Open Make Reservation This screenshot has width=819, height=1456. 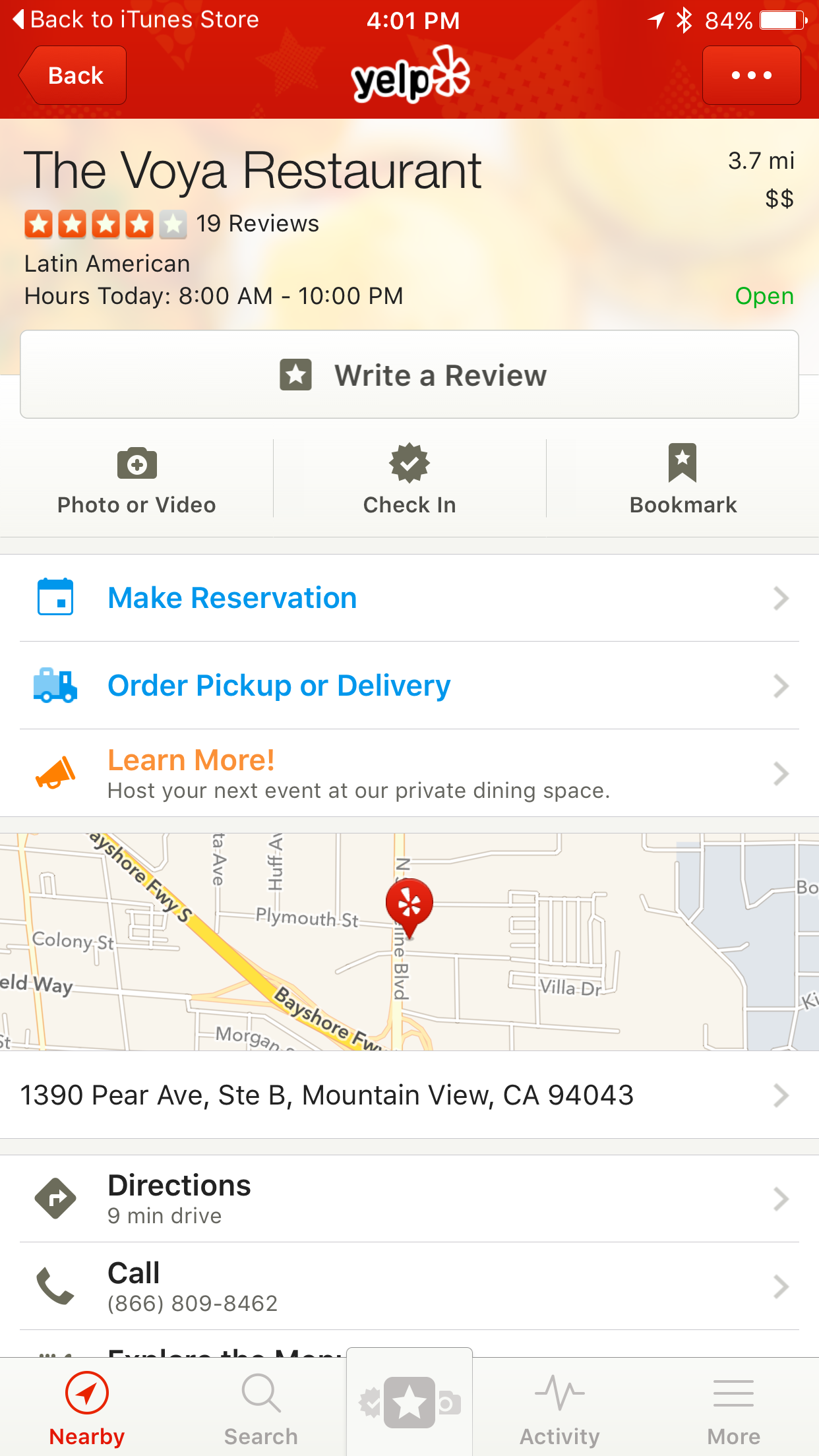(x=409, y=598)
